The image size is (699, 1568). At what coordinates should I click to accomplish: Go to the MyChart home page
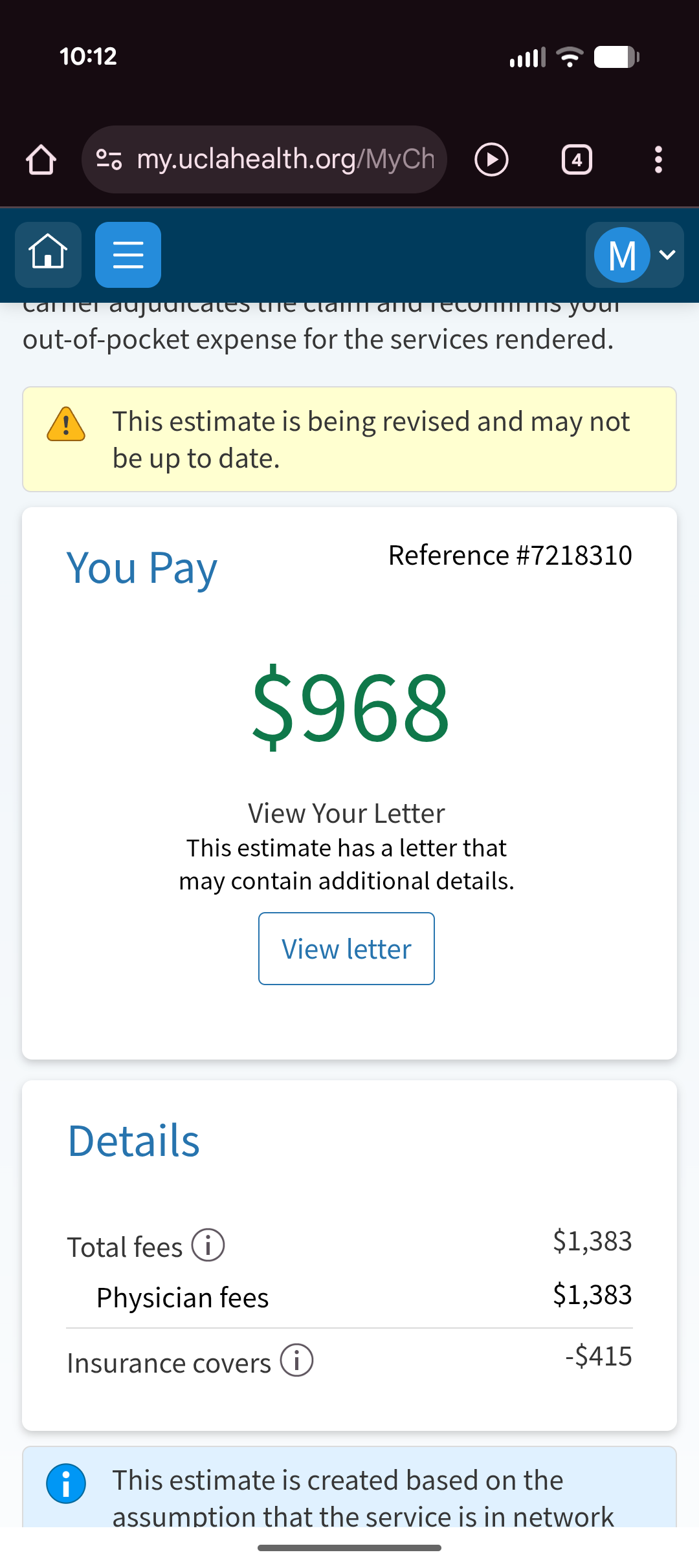(48, 254)
